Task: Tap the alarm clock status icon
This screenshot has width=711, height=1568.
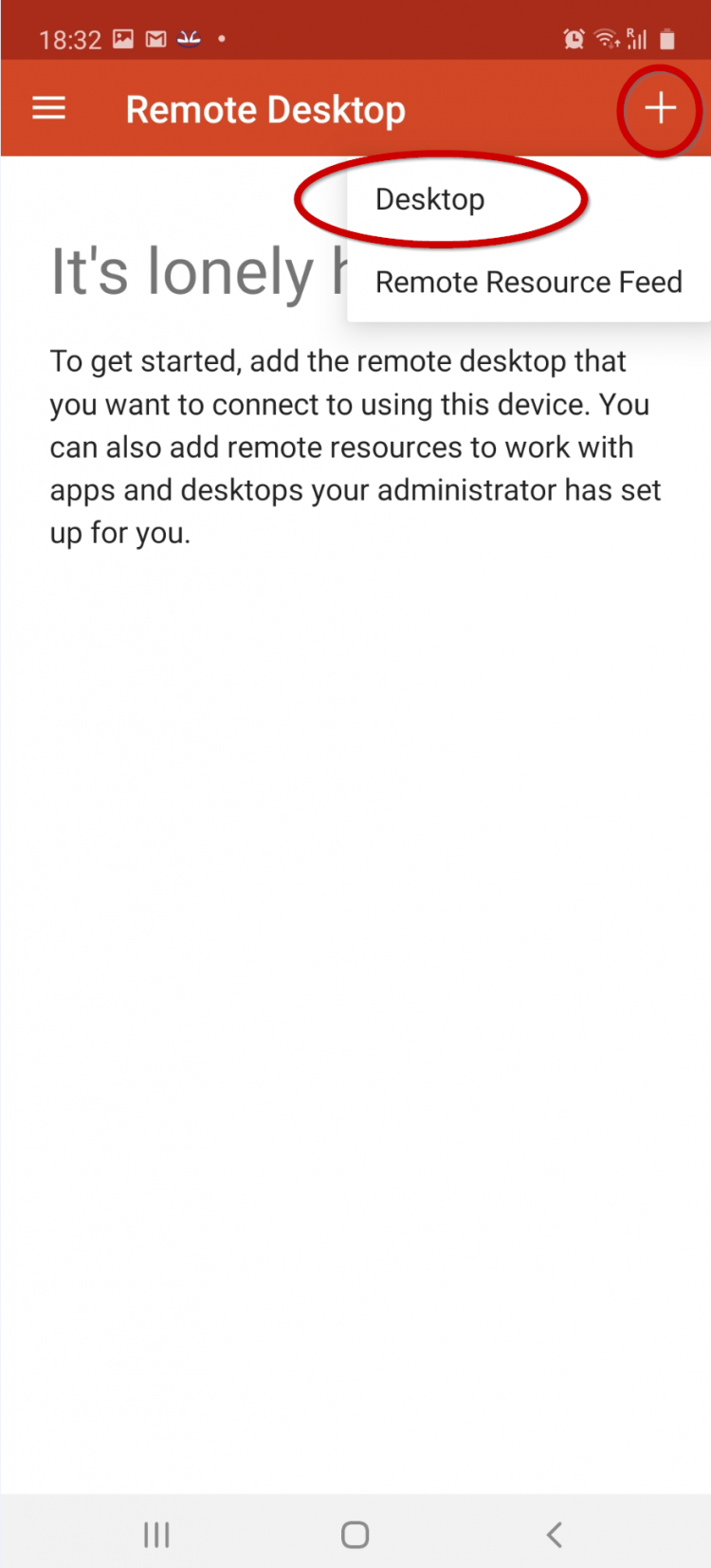Action: pos(574,38)
